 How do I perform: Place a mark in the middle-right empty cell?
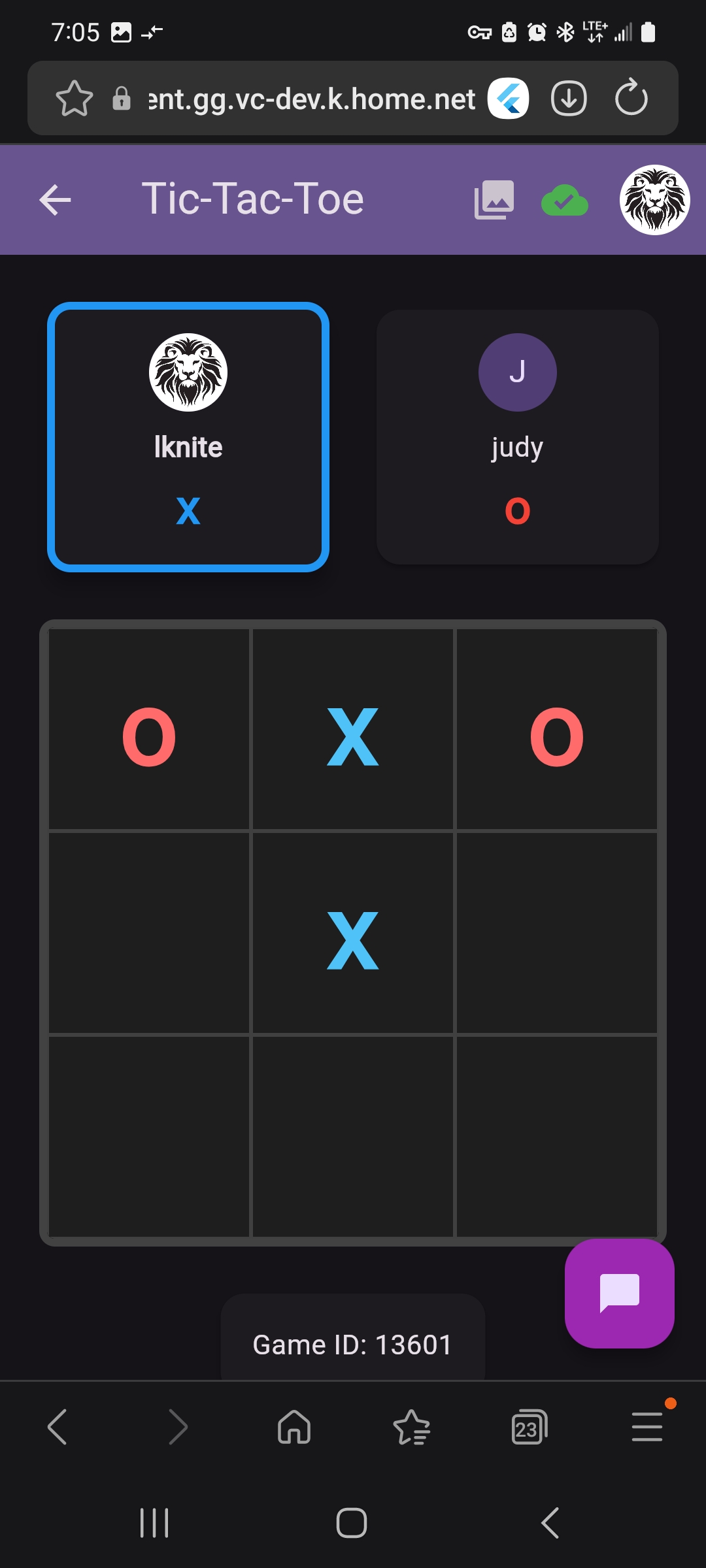(557, 933)
